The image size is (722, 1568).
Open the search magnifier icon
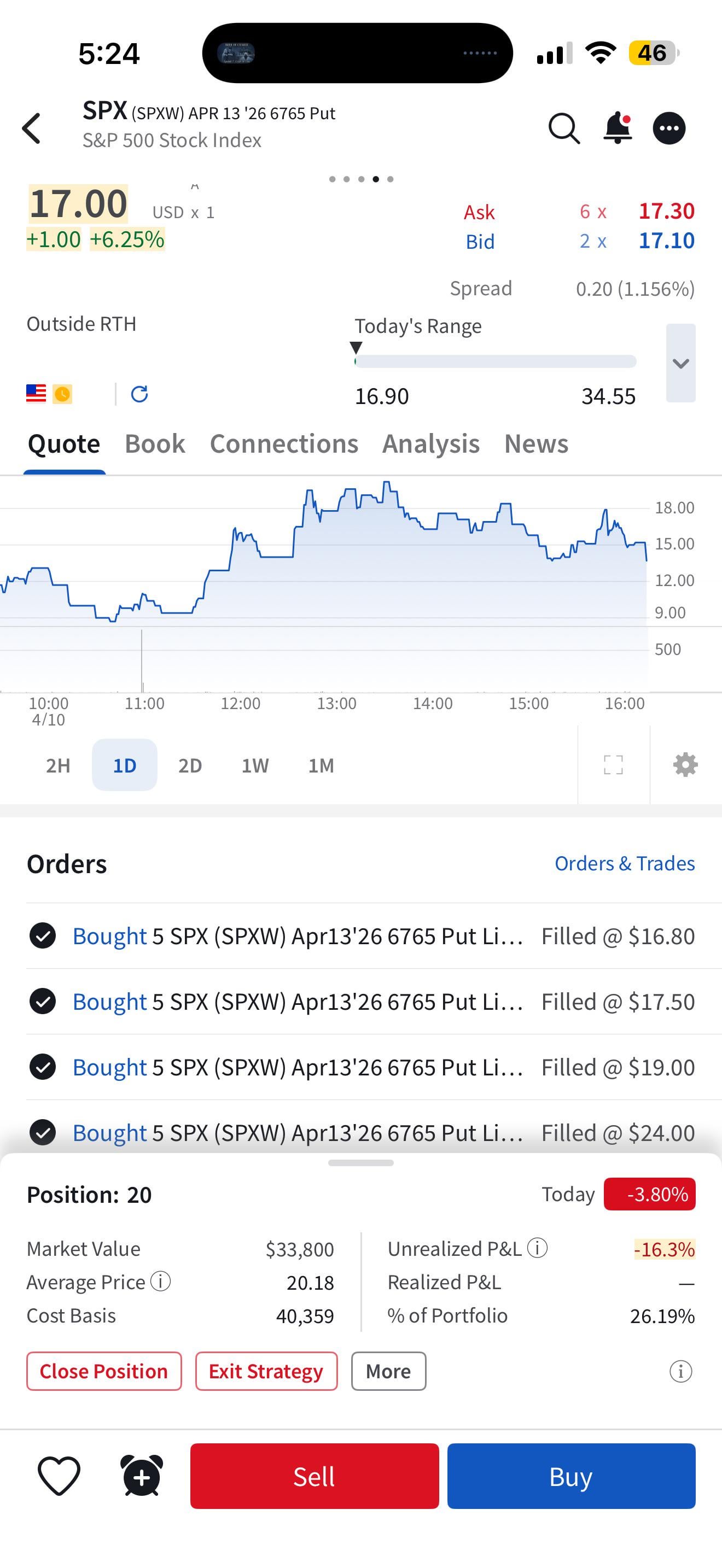564,128
